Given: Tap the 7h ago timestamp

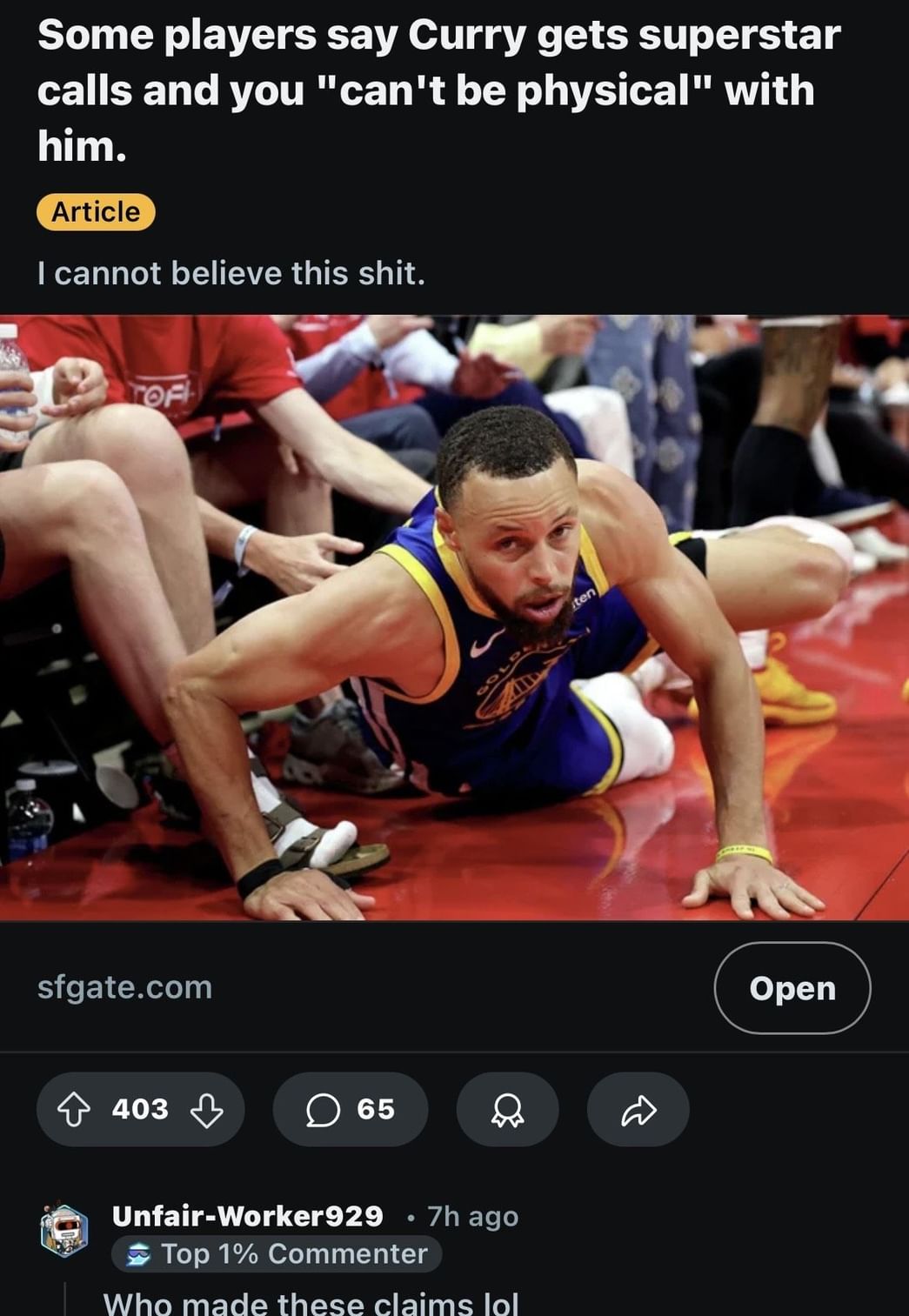Looking at the screenshot, I should point(473,1215).
